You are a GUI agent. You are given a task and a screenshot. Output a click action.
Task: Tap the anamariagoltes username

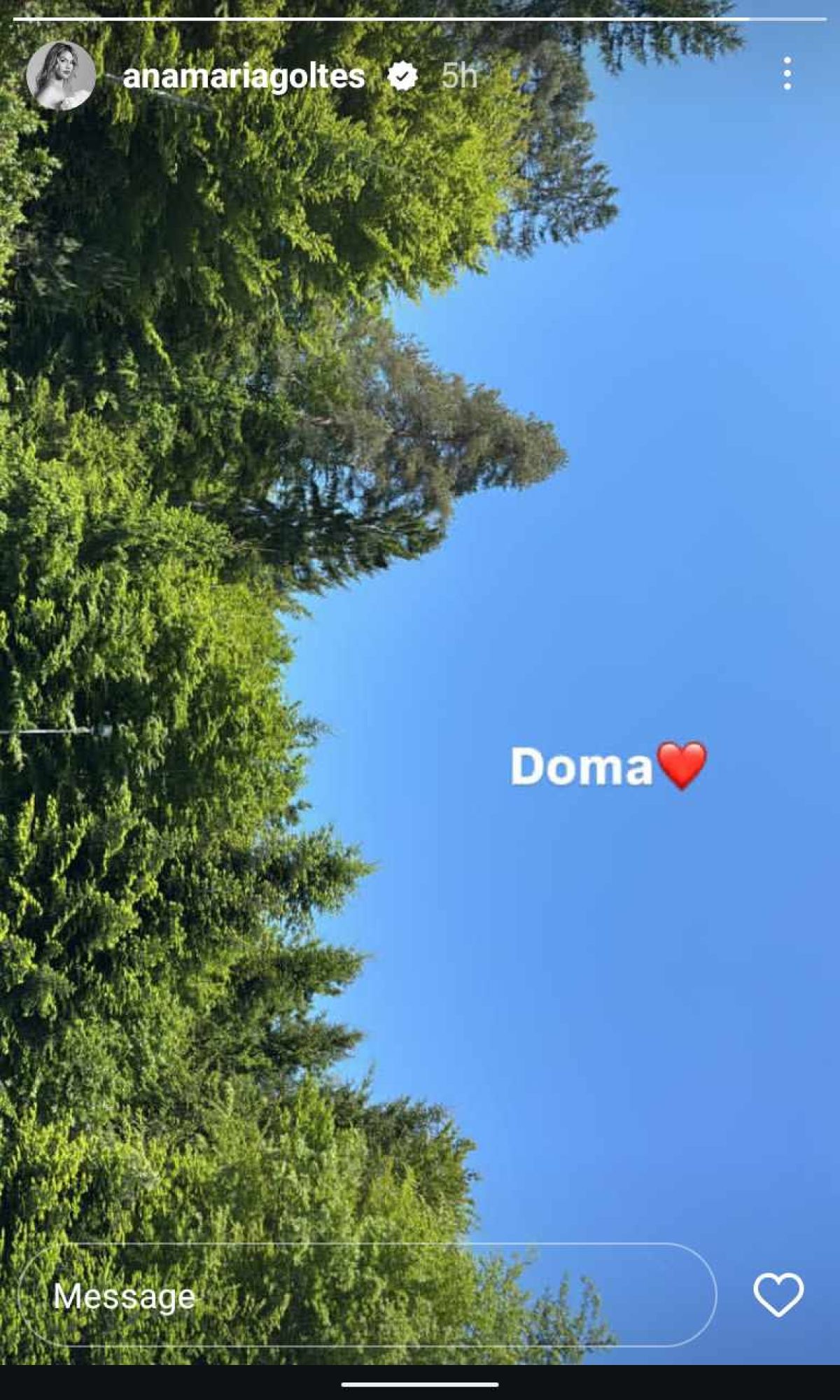point(244,76)
